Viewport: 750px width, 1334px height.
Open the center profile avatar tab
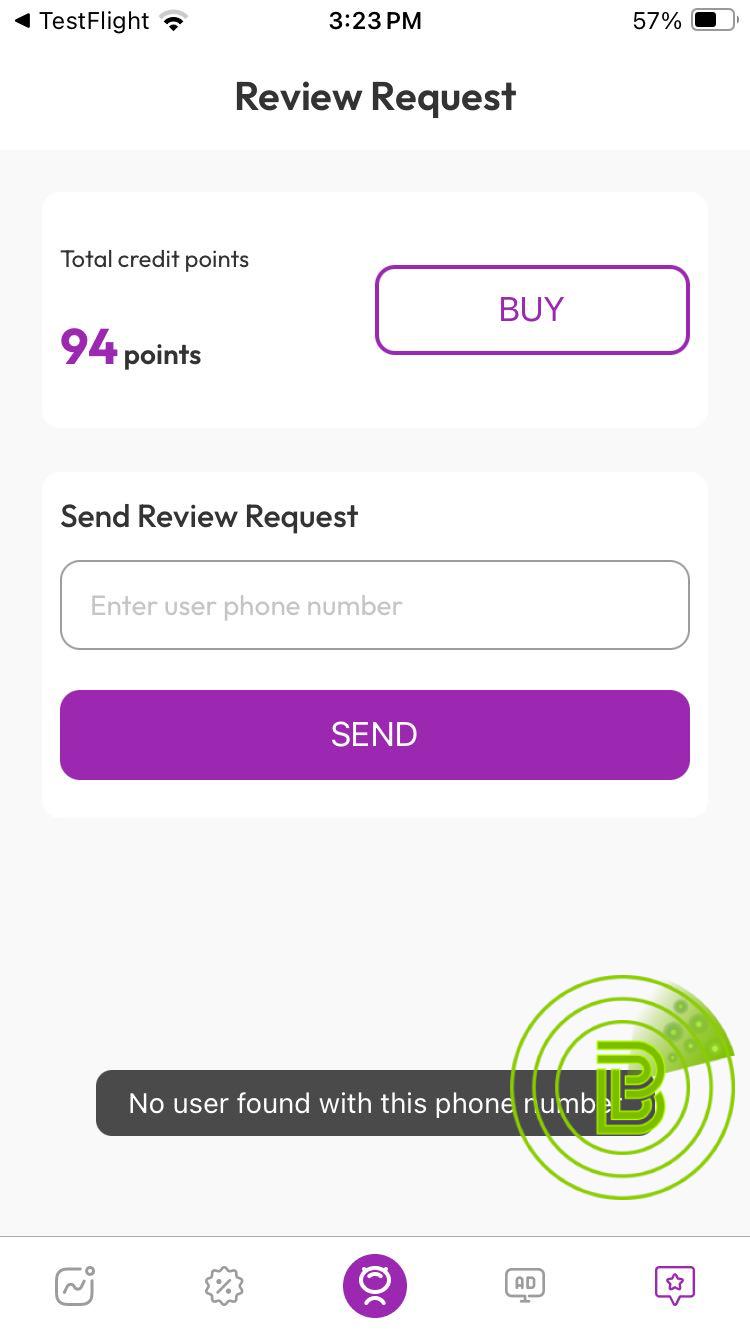click(x=375, y=1285)
